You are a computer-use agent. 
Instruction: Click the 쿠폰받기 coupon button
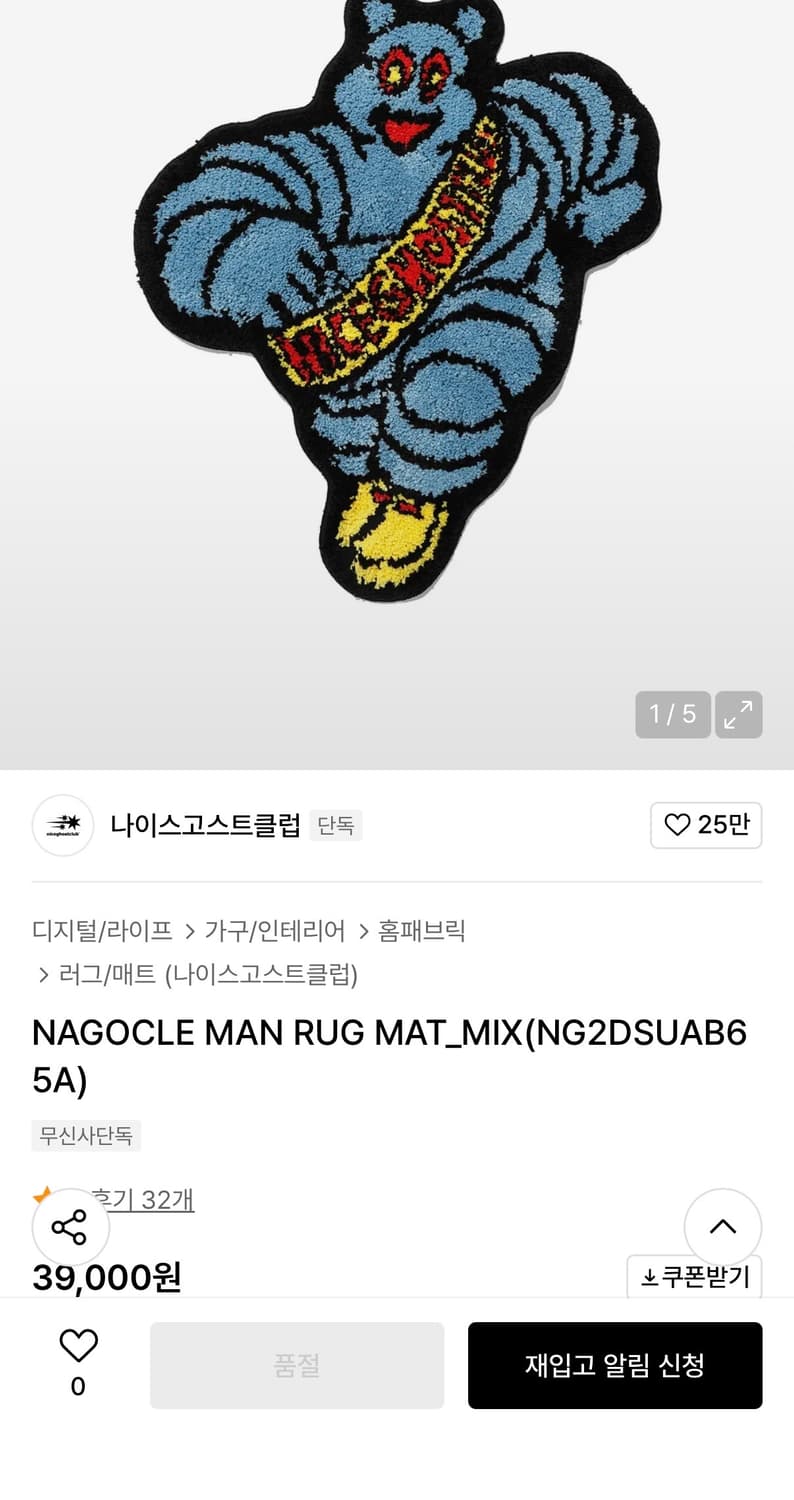point(695,1276)
